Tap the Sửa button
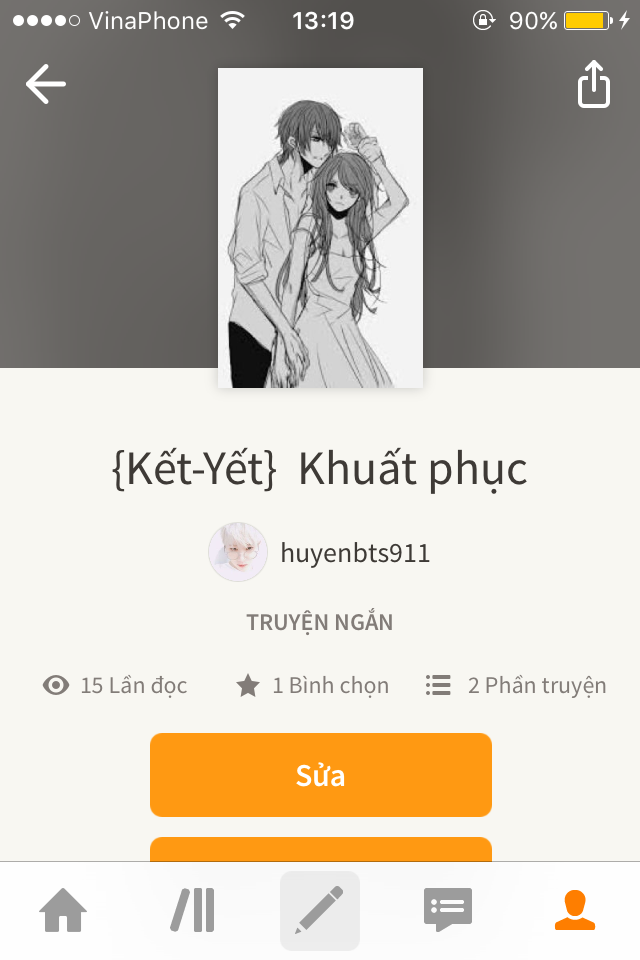Screen dimensions: 640x960 (320, 775)
